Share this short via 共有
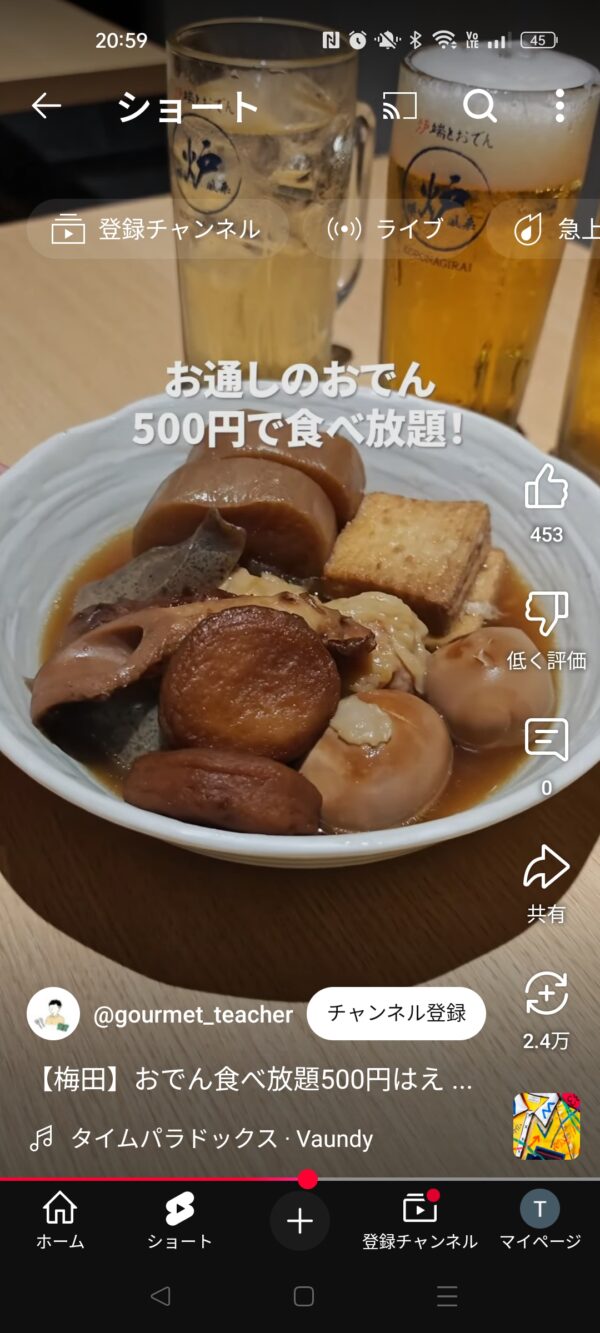Image resolution: width=600 pixels, height=1333 pixels. [546, 884]
